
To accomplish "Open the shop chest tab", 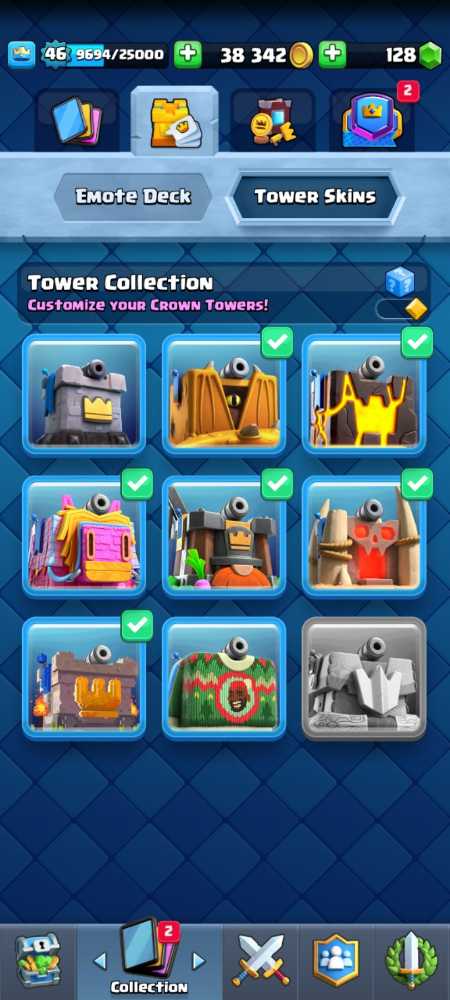I will pos(38,961).
